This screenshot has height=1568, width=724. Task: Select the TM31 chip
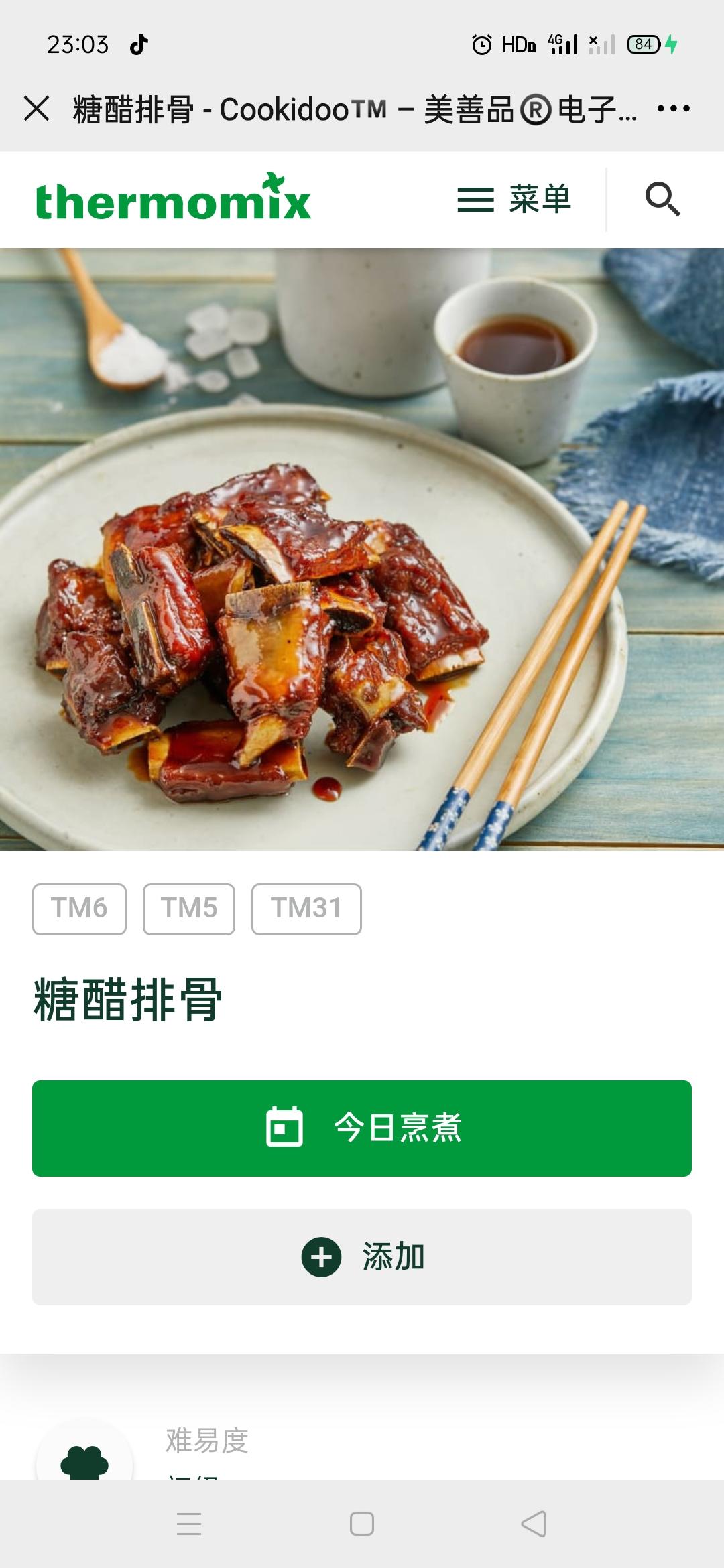point(306,909)
